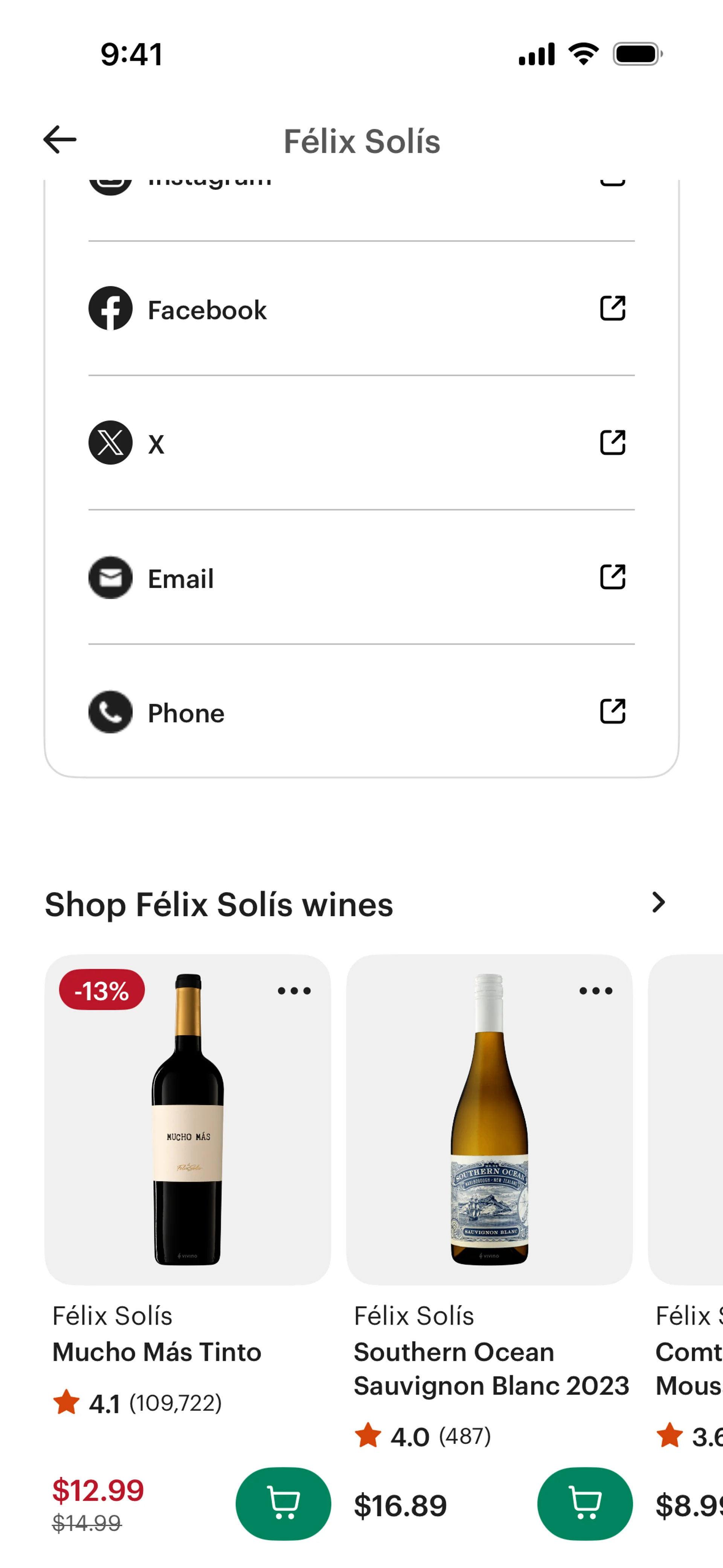Add Southern Ocean Sauvignon Blanc to cart
This screenshot has width=723, height=1568.
pyautogui.click(x=584, y=1504)
